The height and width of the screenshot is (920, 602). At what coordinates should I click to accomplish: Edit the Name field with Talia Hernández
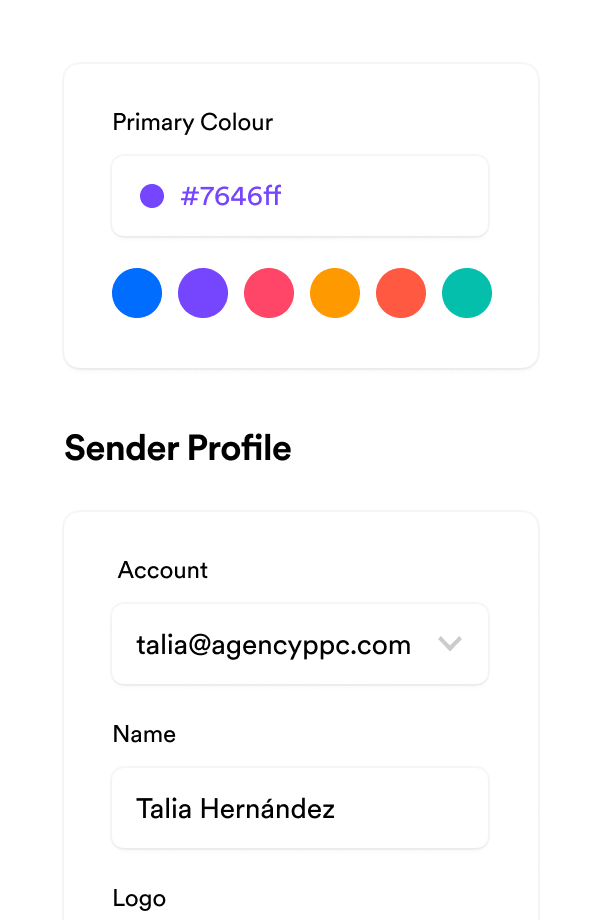coord(300,808)
